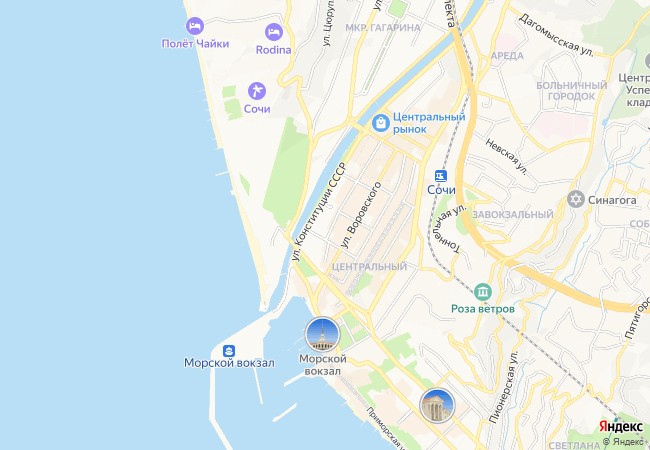View the Морской вокзал landmark photo pin
Viewport: 650px width, 450px height.
(322, 333)
